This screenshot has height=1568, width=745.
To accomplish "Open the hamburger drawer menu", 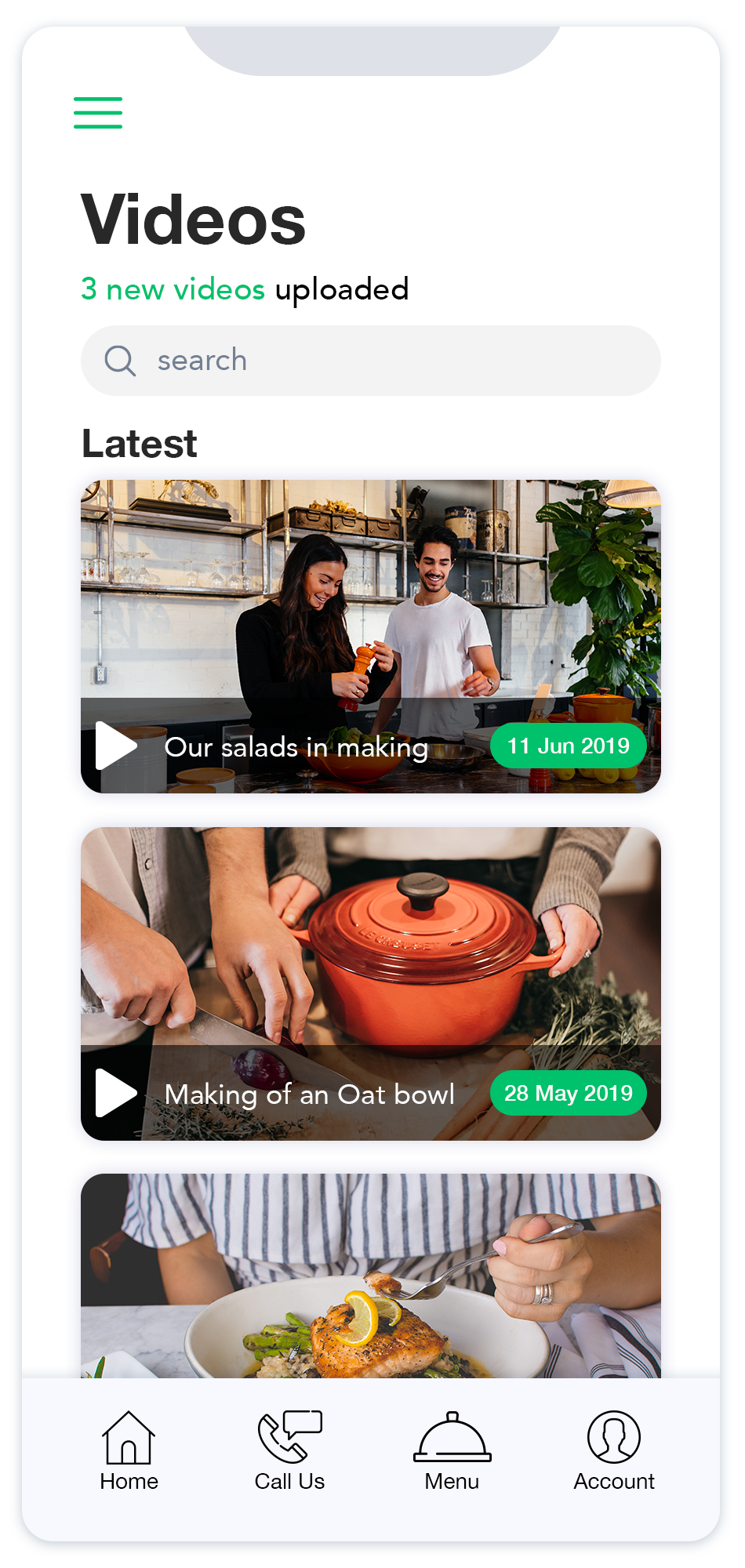I will (x=98, y=112).
